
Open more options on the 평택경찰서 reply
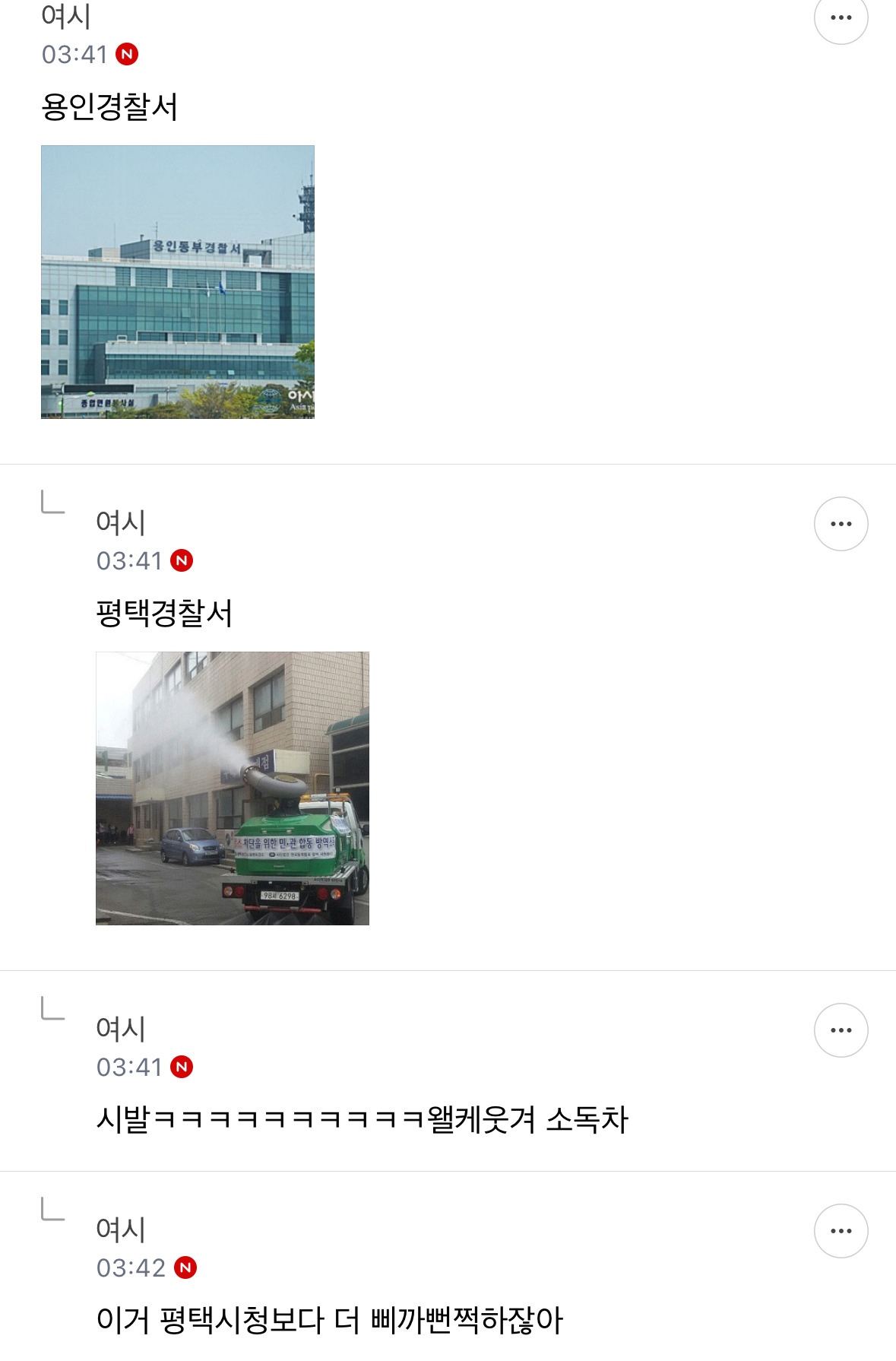click(841, 524)
